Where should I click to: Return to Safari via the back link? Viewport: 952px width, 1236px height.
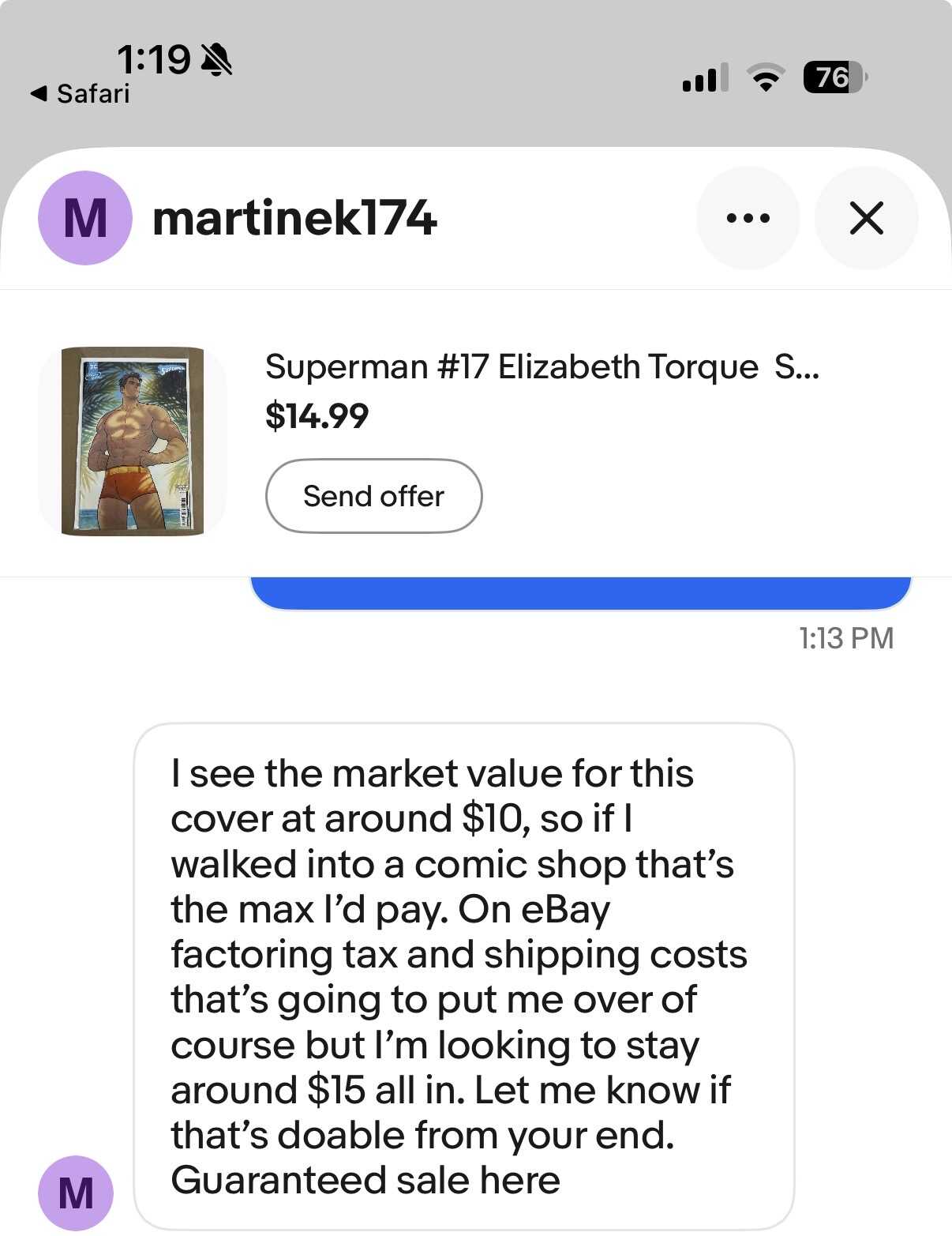pyautogui.click(x=80, y=93)
